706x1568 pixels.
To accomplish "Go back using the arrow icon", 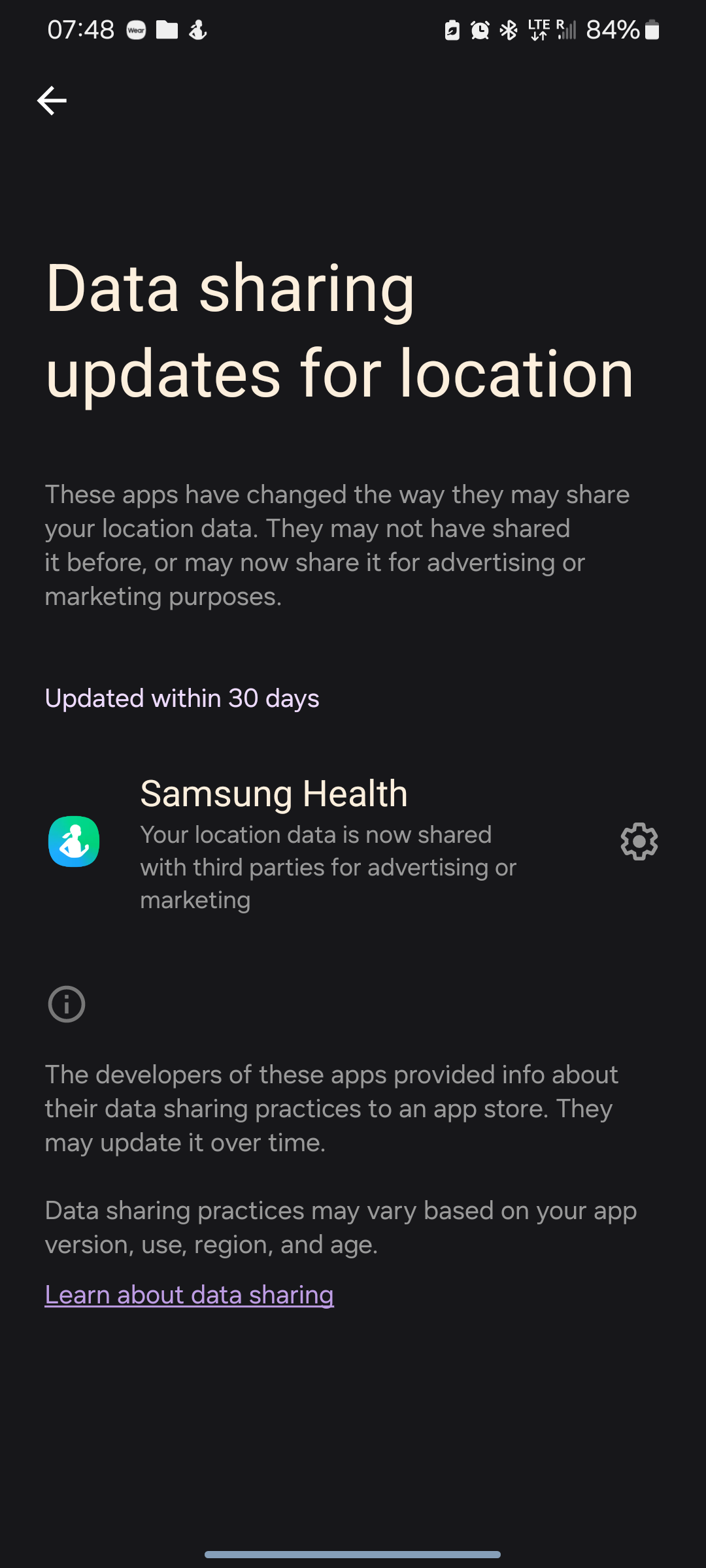I will click(52, 101).
